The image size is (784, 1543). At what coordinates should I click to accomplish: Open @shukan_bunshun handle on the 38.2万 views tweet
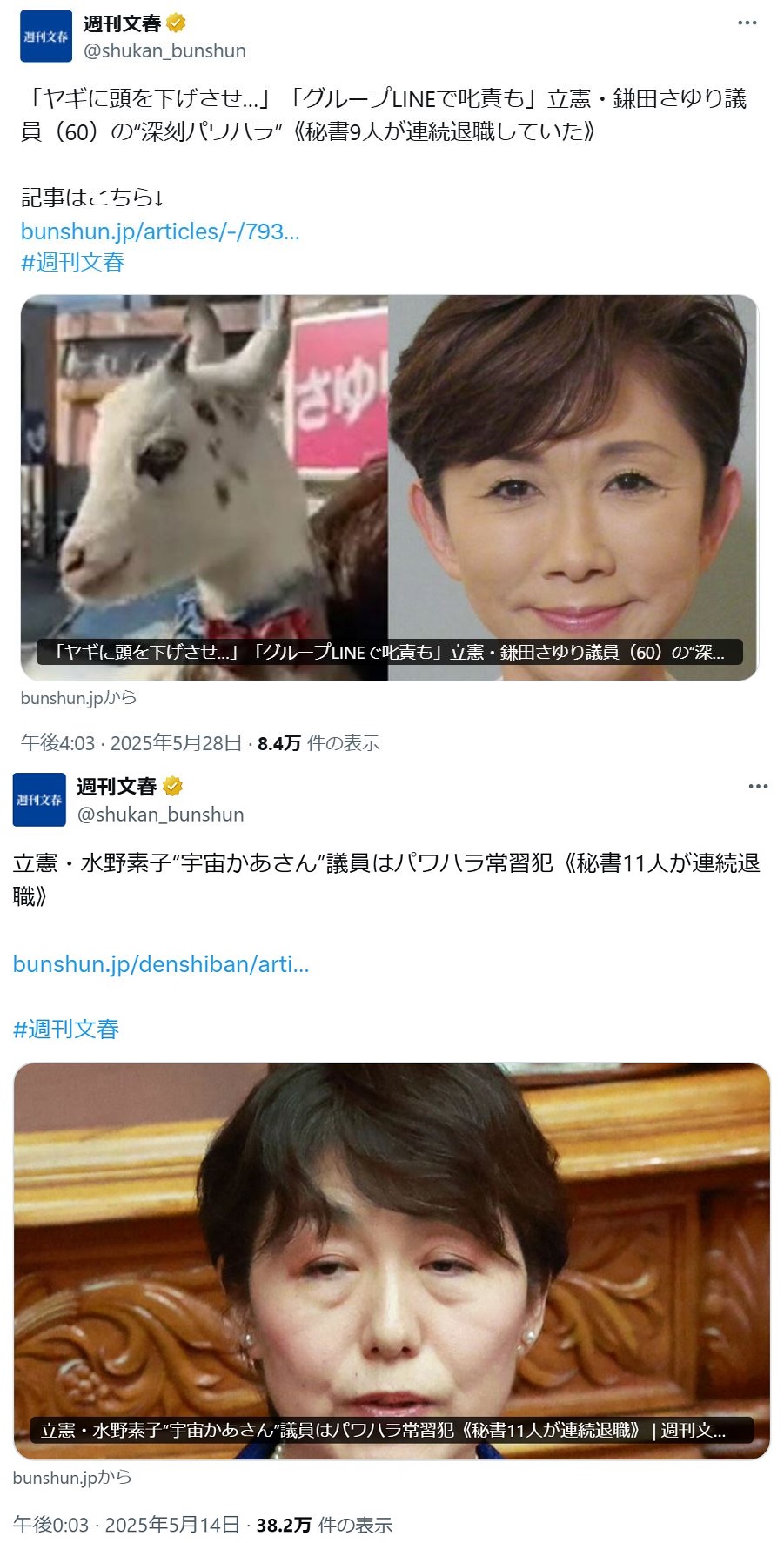160,814
